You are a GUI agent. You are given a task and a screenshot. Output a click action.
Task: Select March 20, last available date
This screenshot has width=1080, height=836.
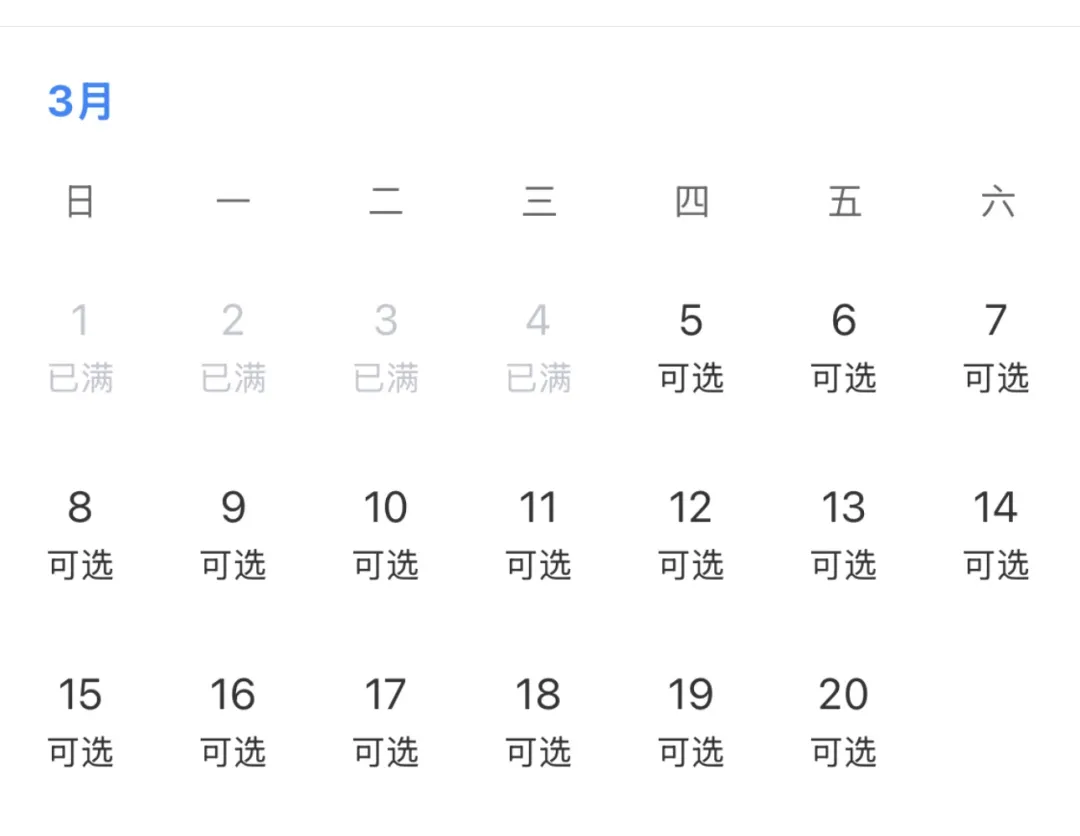(x=844, y=720)
